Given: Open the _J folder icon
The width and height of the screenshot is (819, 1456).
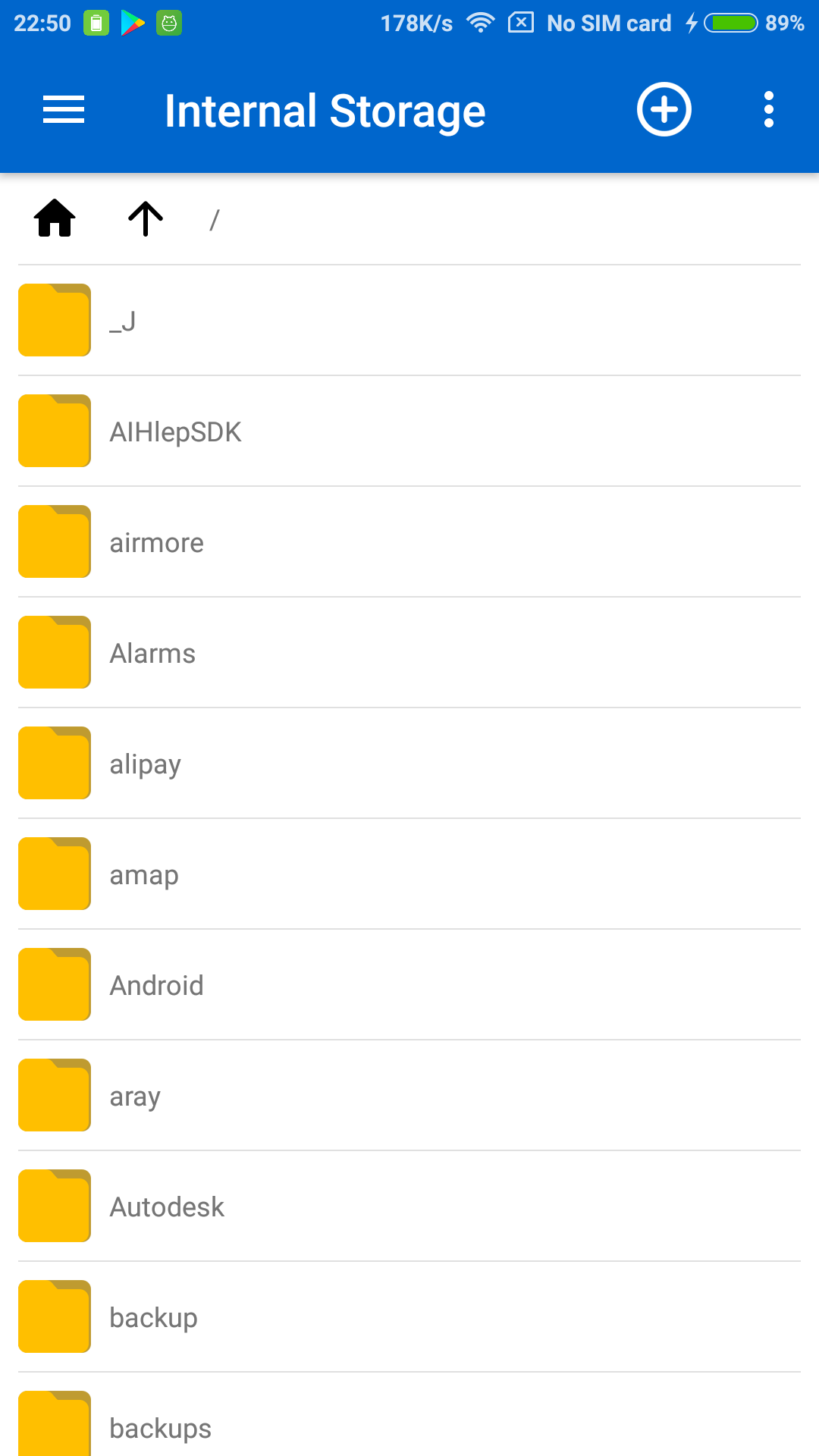Looking at the screenshot, I should [54, 320].
